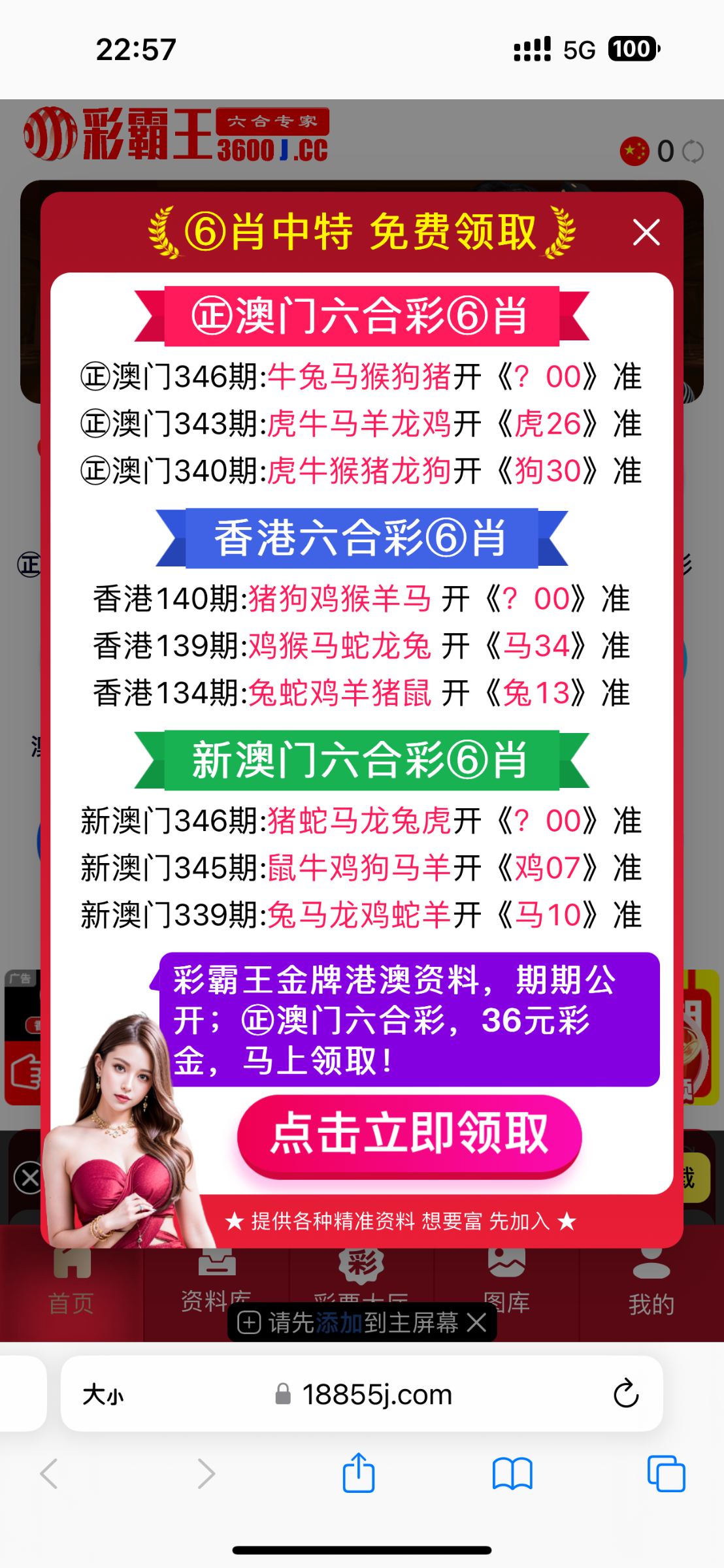Tap the 点击立即领取 button
The width and height of the screenshot is (724, 1568).
pyautogui.click(x=409, y=1135)
